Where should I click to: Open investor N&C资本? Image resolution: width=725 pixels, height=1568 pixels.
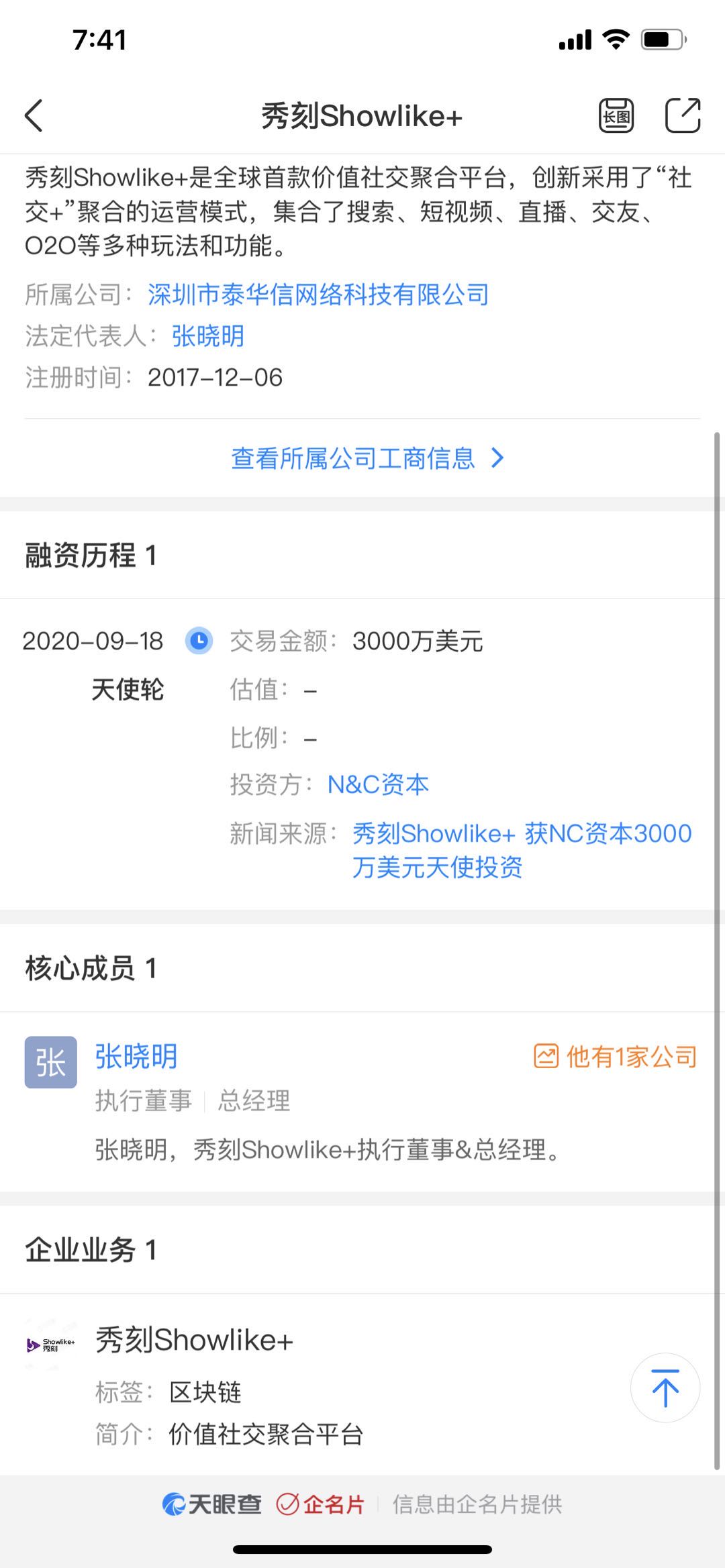click(x=378, y=784)
